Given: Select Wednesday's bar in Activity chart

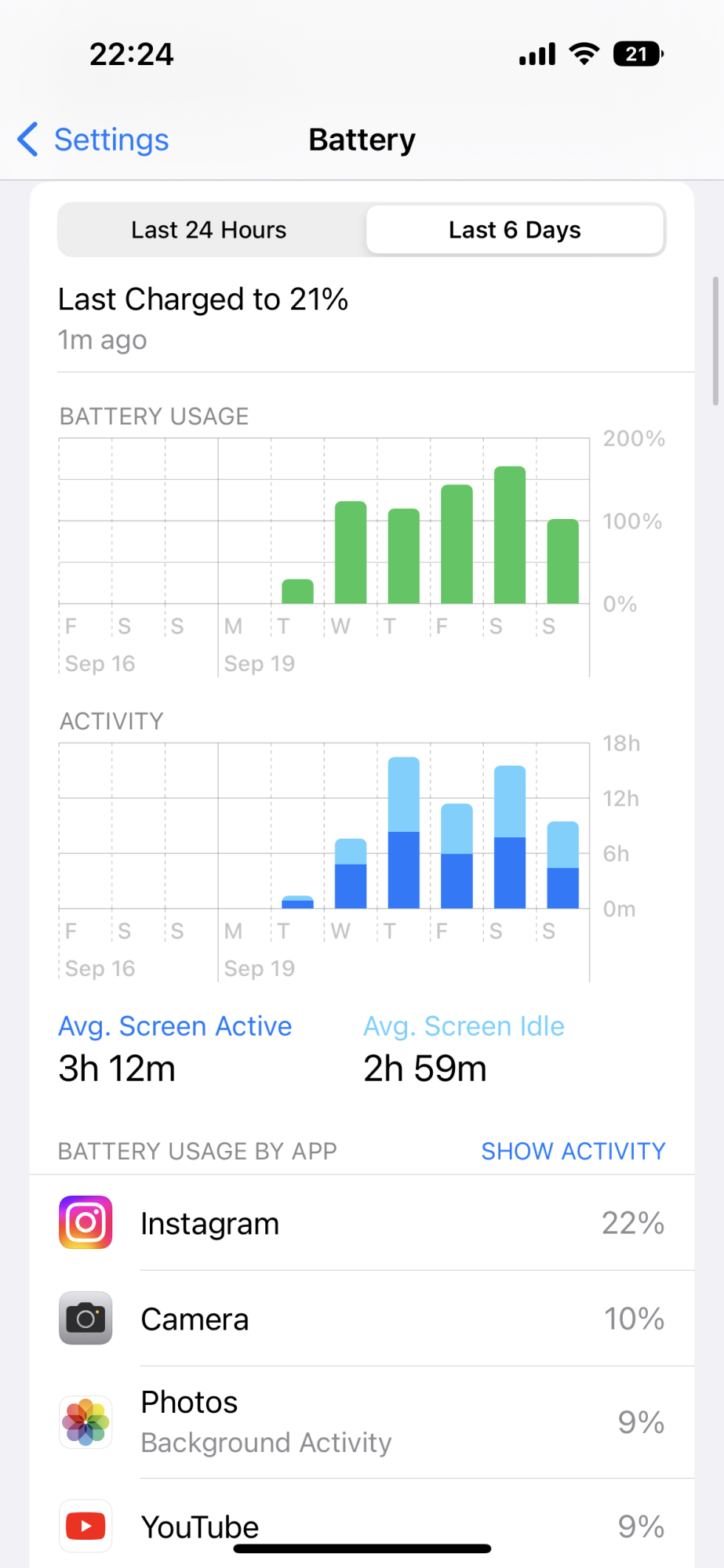Looking at the screenshot, I should (351, 874).
